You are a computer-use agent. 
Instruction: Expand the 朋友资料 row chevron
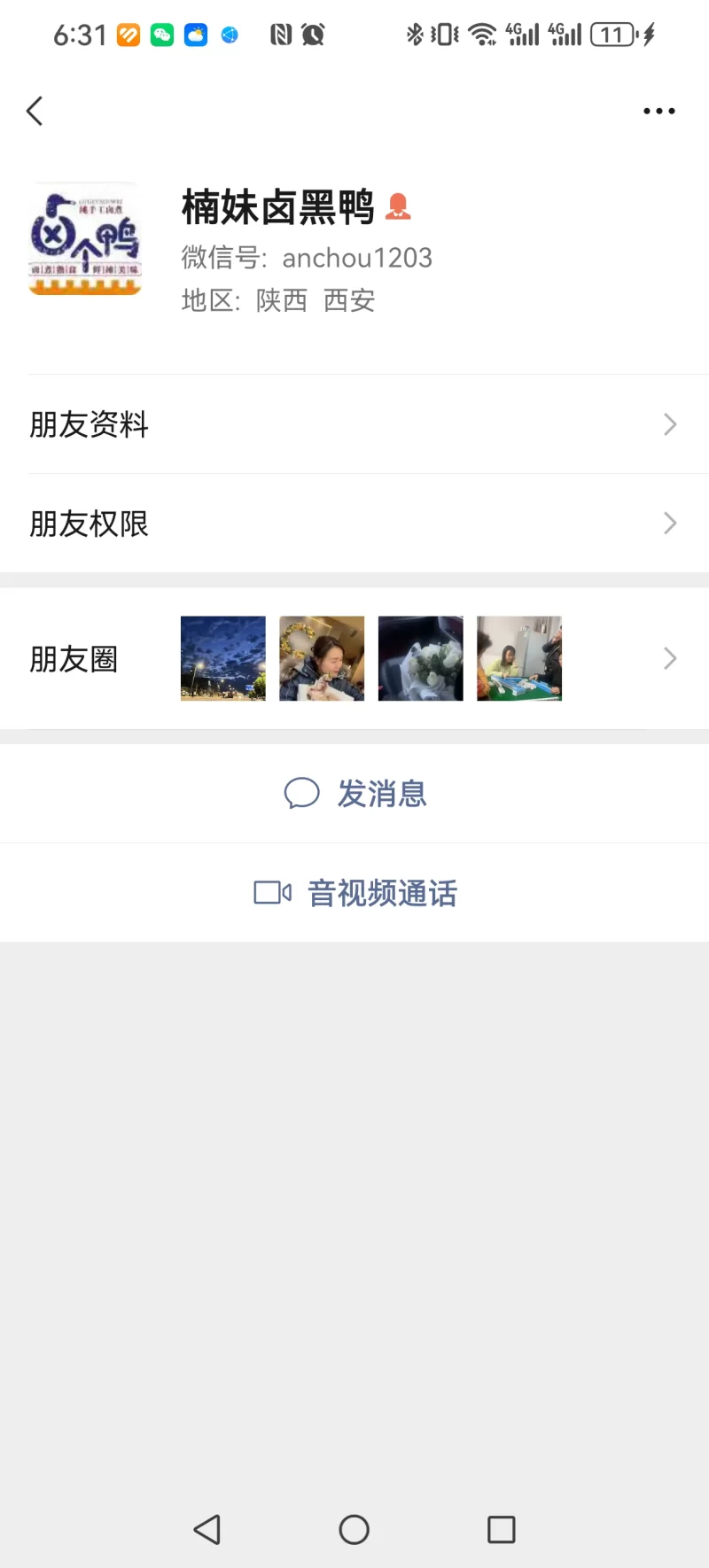coord(670,424)
